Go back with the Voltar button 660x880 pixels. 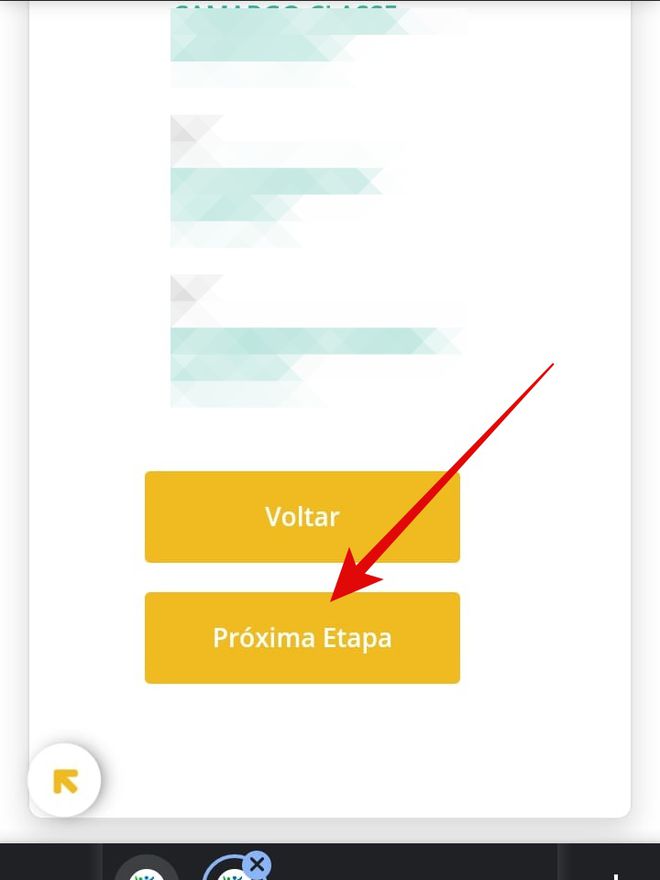tap(302, 517)
